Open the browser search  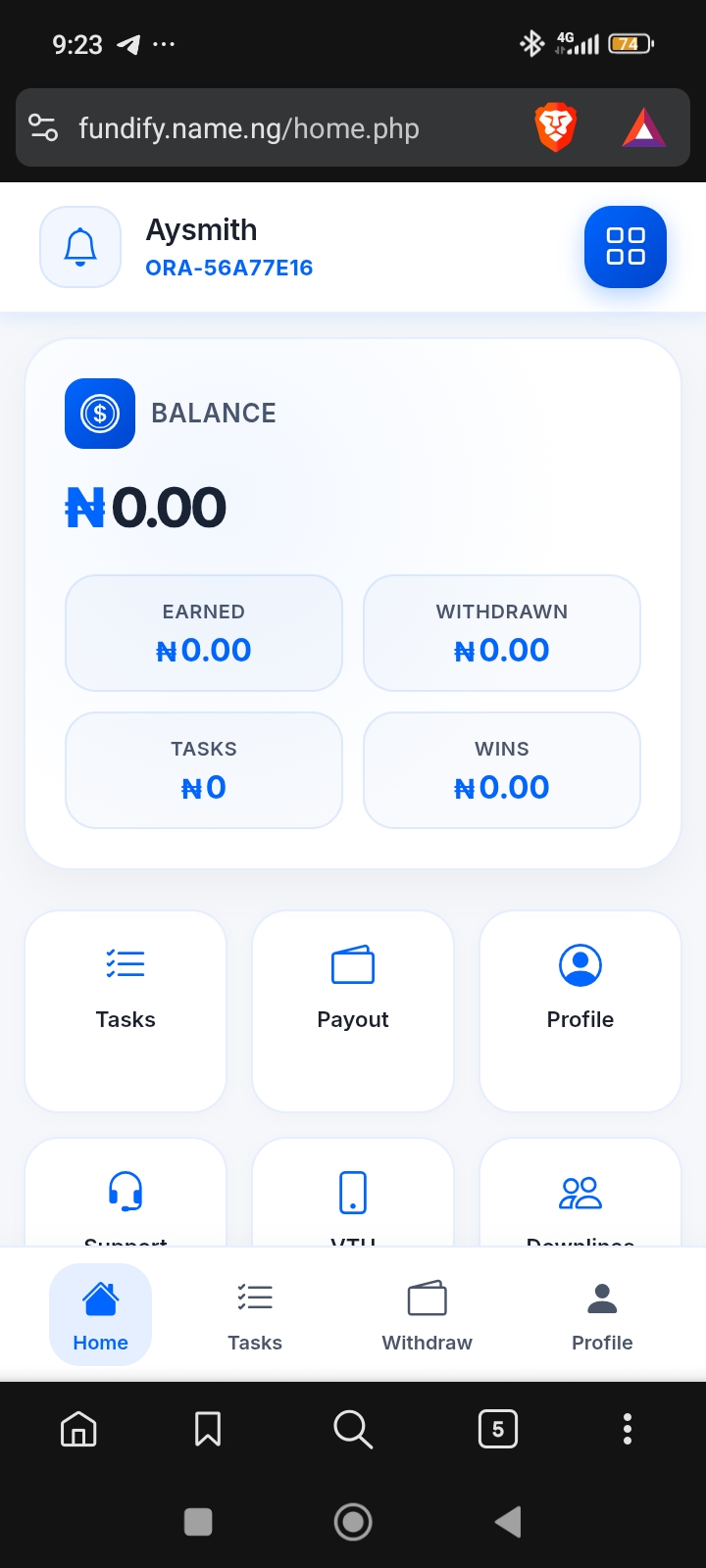coord(353,1429)
